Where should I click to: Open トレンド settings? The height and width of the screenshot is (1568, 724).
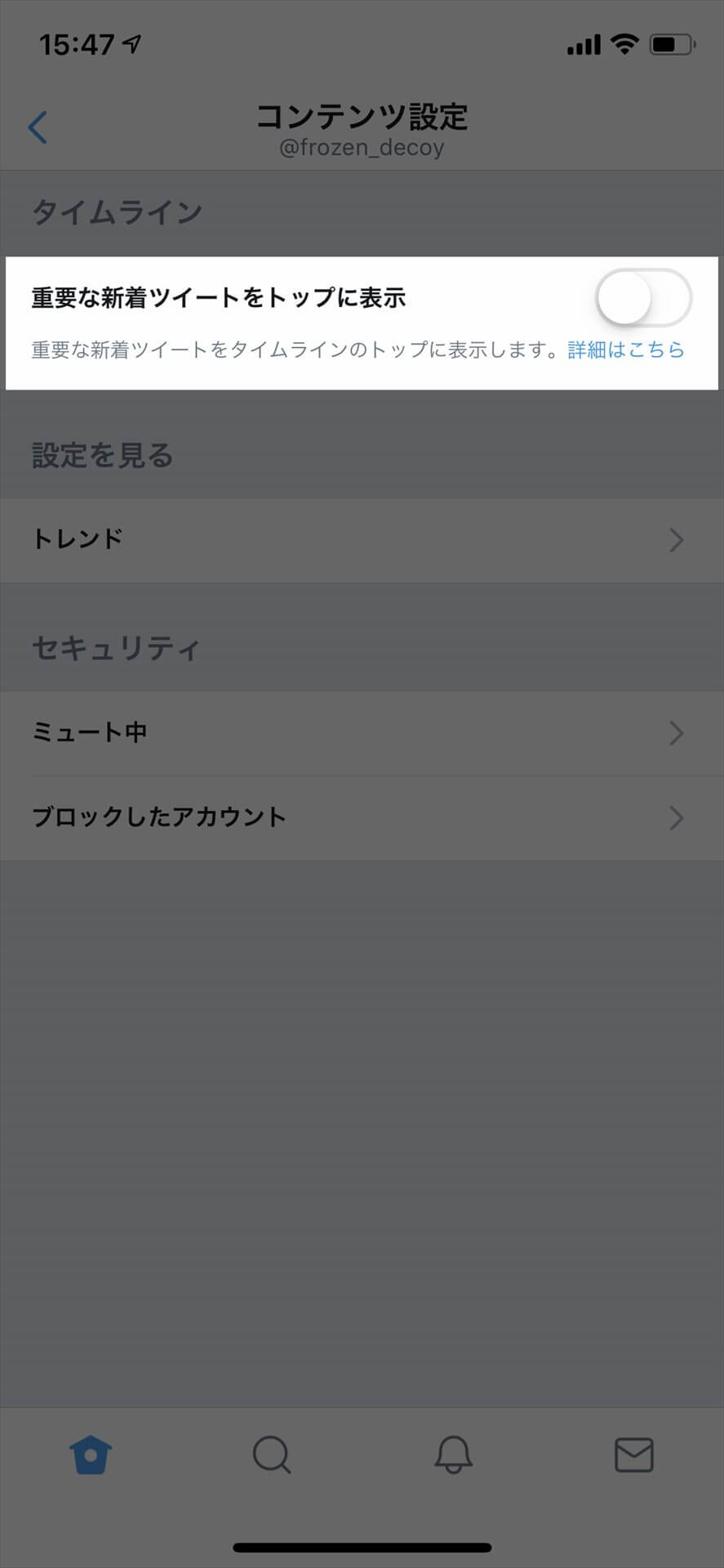(362, 540)
